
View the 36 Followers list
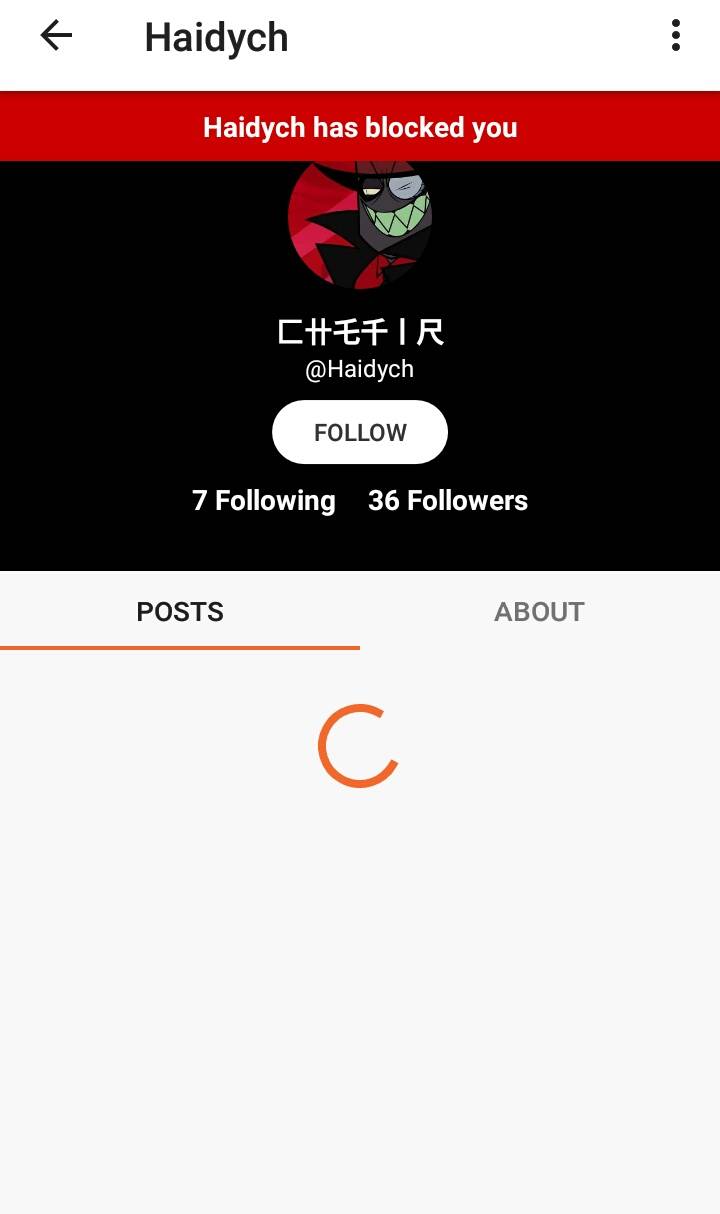(x=447, y=500)
